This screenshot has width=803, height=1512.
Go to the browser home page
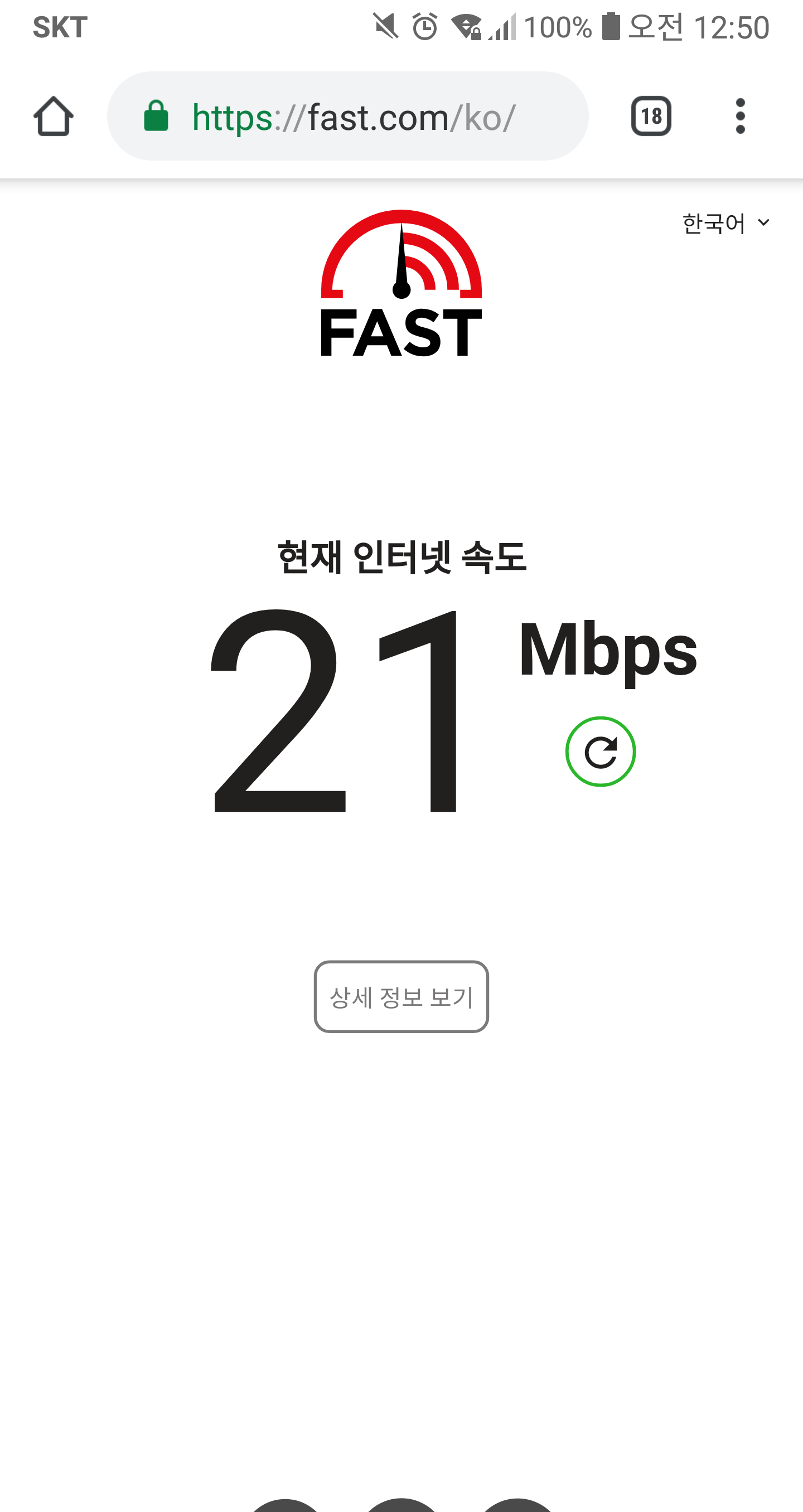tap(54, 116)
